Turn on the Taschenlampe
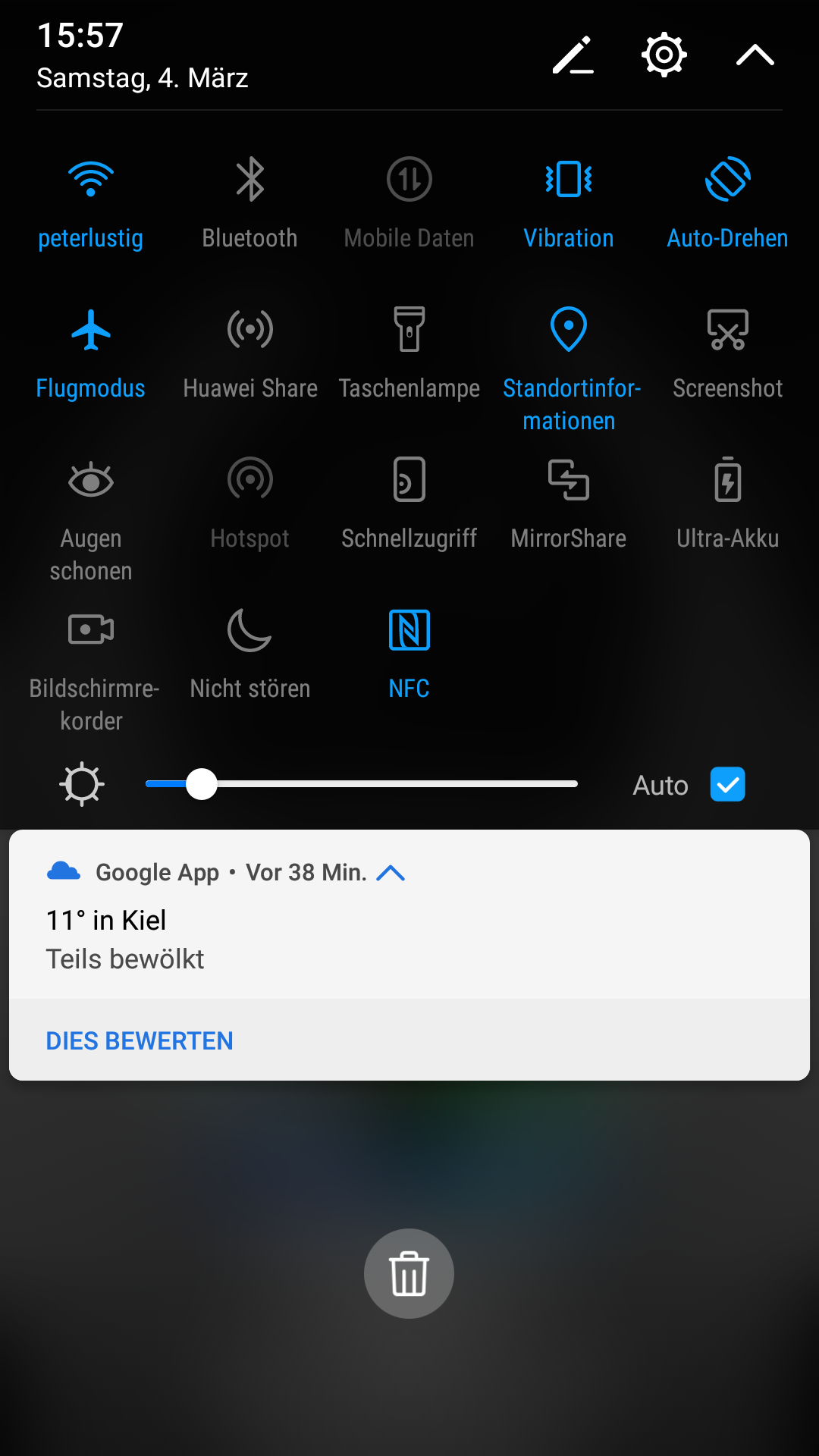The height and width of the screenshot is (1456, 819). (x=409, y=354)
